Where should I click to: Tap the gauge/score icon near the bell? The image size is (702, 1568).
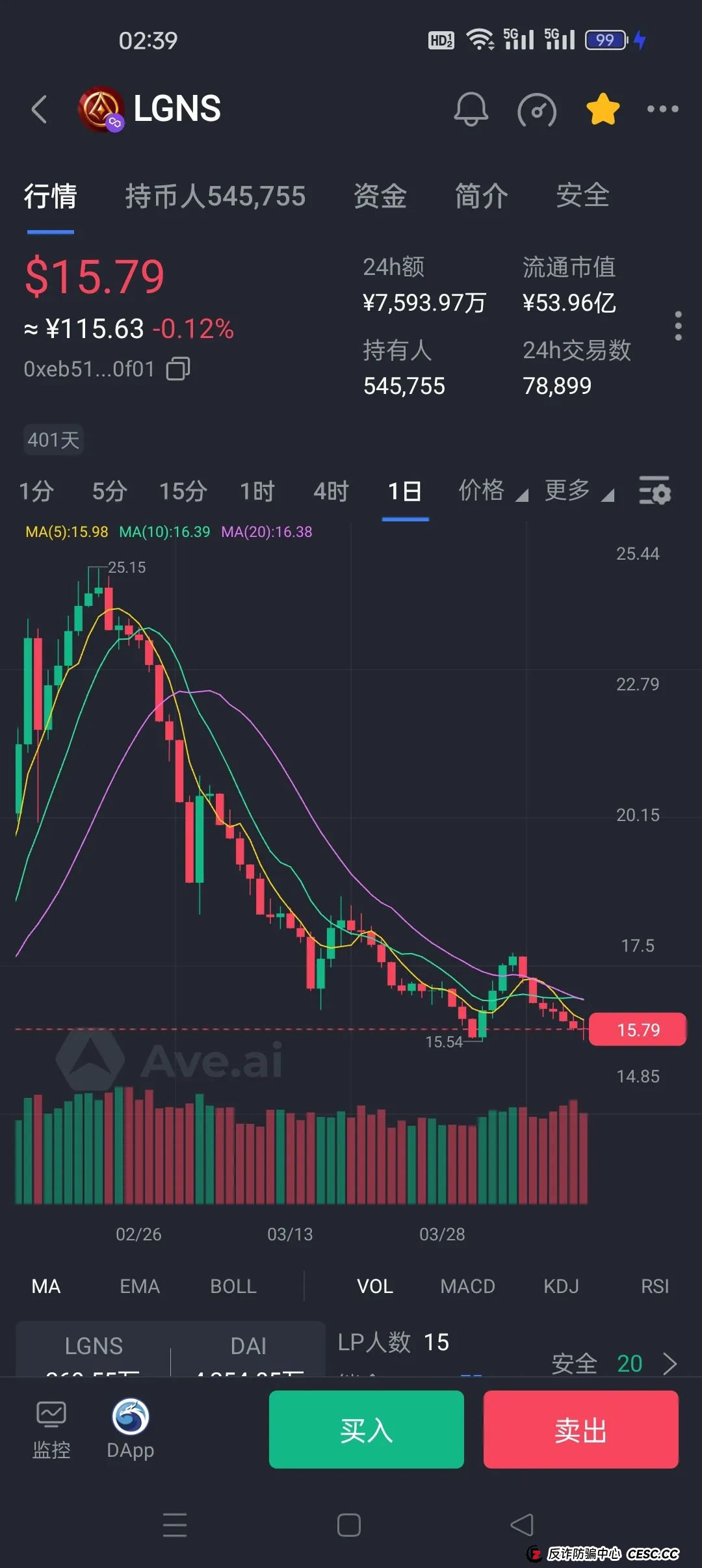pos(537,110)
